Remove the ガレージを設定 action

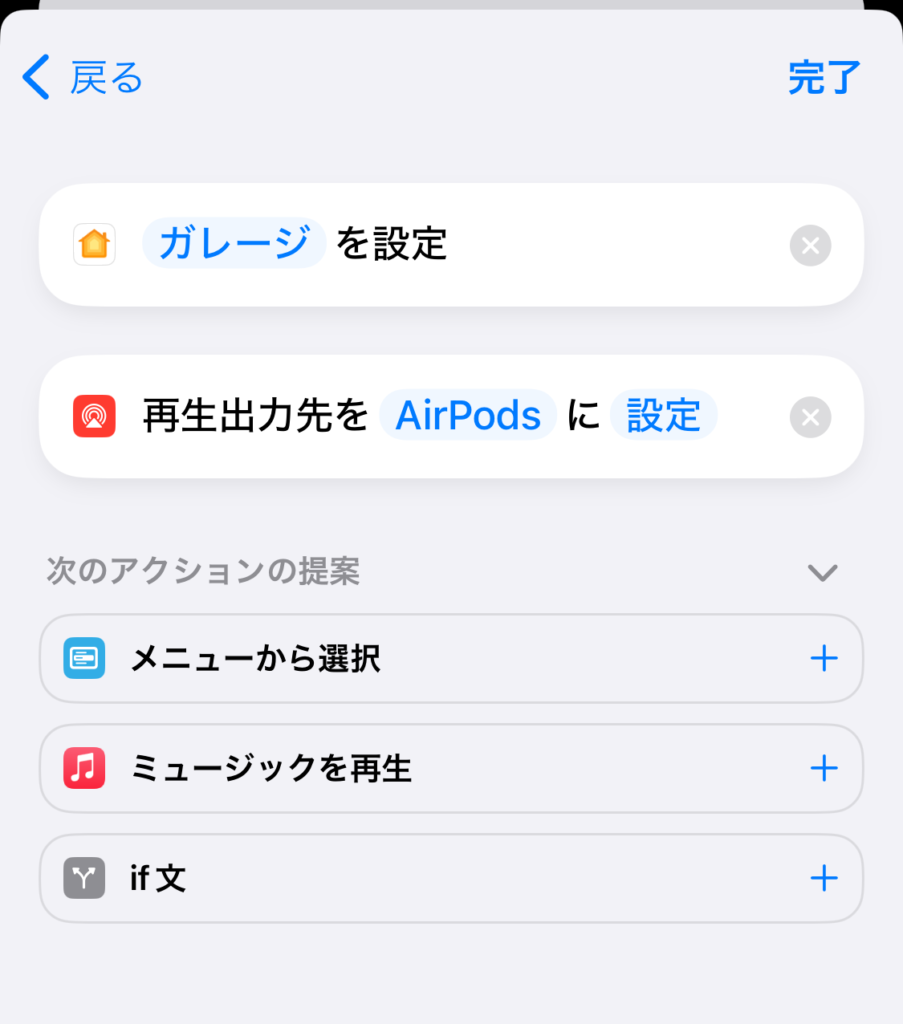(810, 246)
